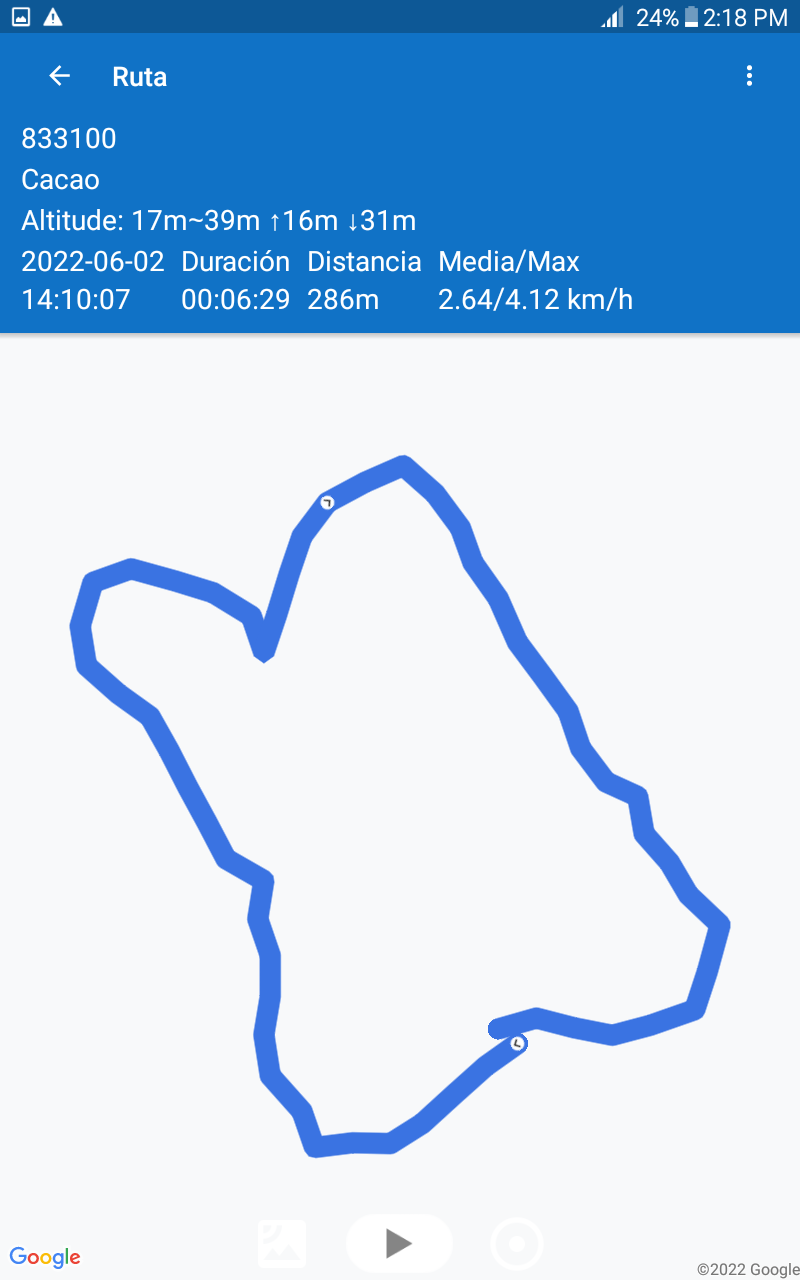Viewport: 800px width, 1280px height.
Task: Play the route animation
Action: click(399, 1243)
